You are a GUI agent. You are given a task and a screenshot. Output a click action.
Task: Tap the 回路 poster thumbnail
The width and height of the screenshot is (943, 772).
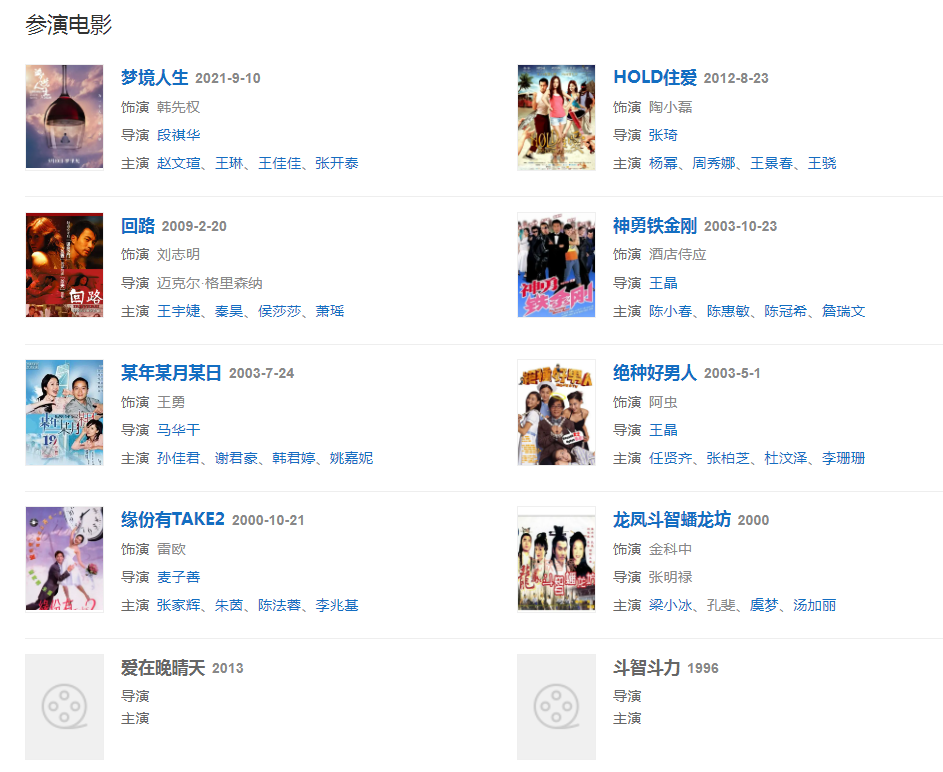point(64,265)
